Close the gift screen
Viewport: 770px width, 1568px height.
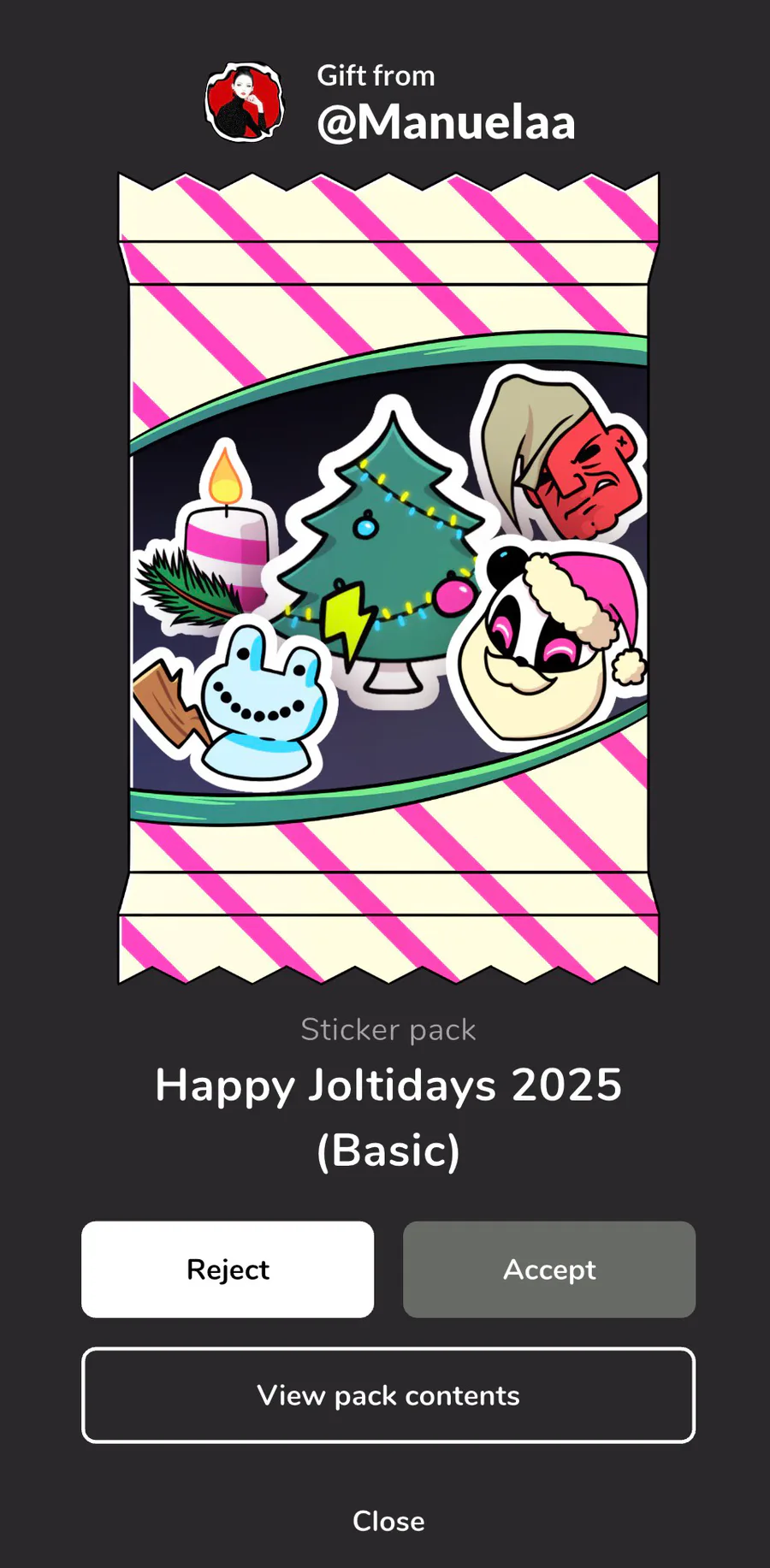coord(388,1521)
